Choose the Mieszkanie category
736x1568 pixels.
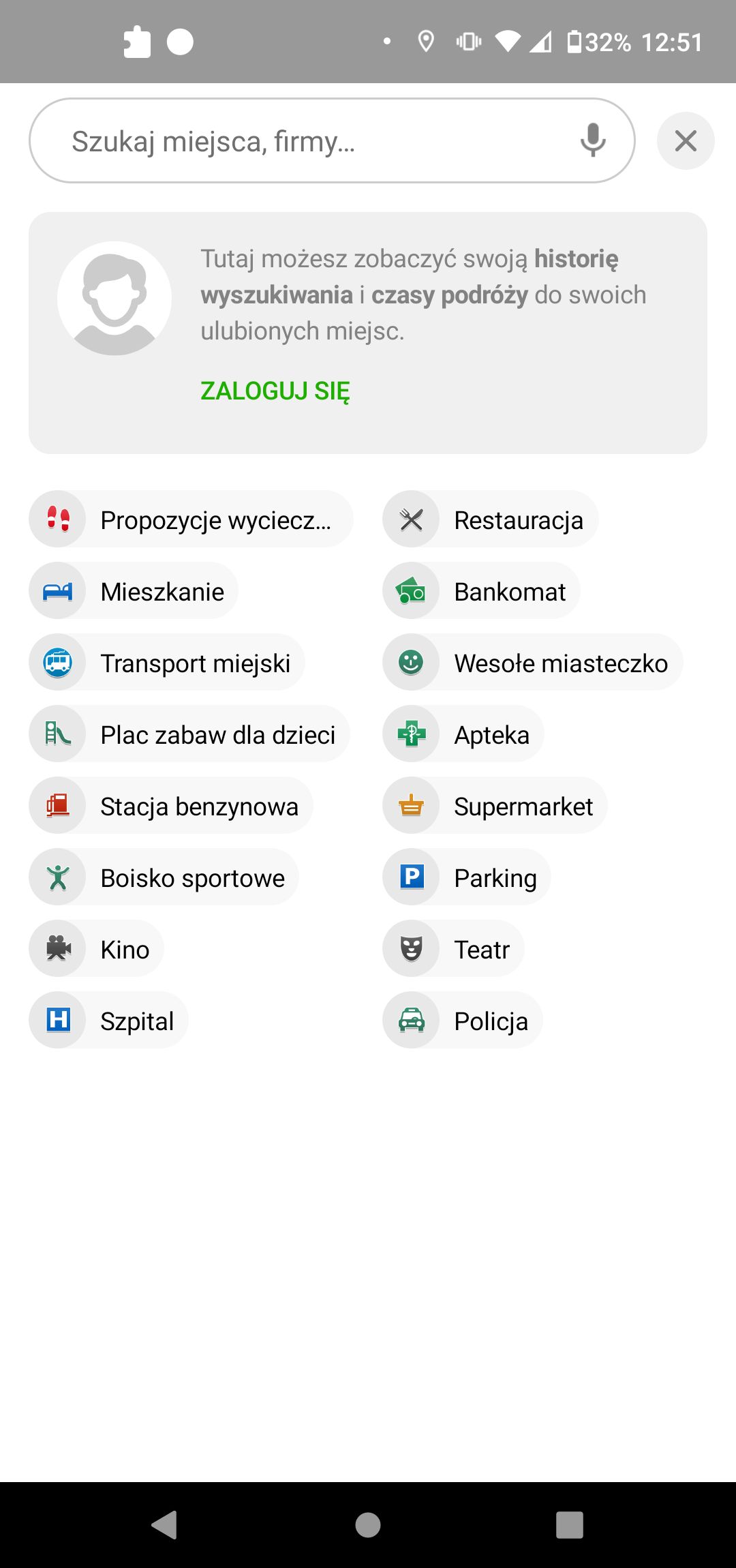pyautogui.click(x=134, y=591)
